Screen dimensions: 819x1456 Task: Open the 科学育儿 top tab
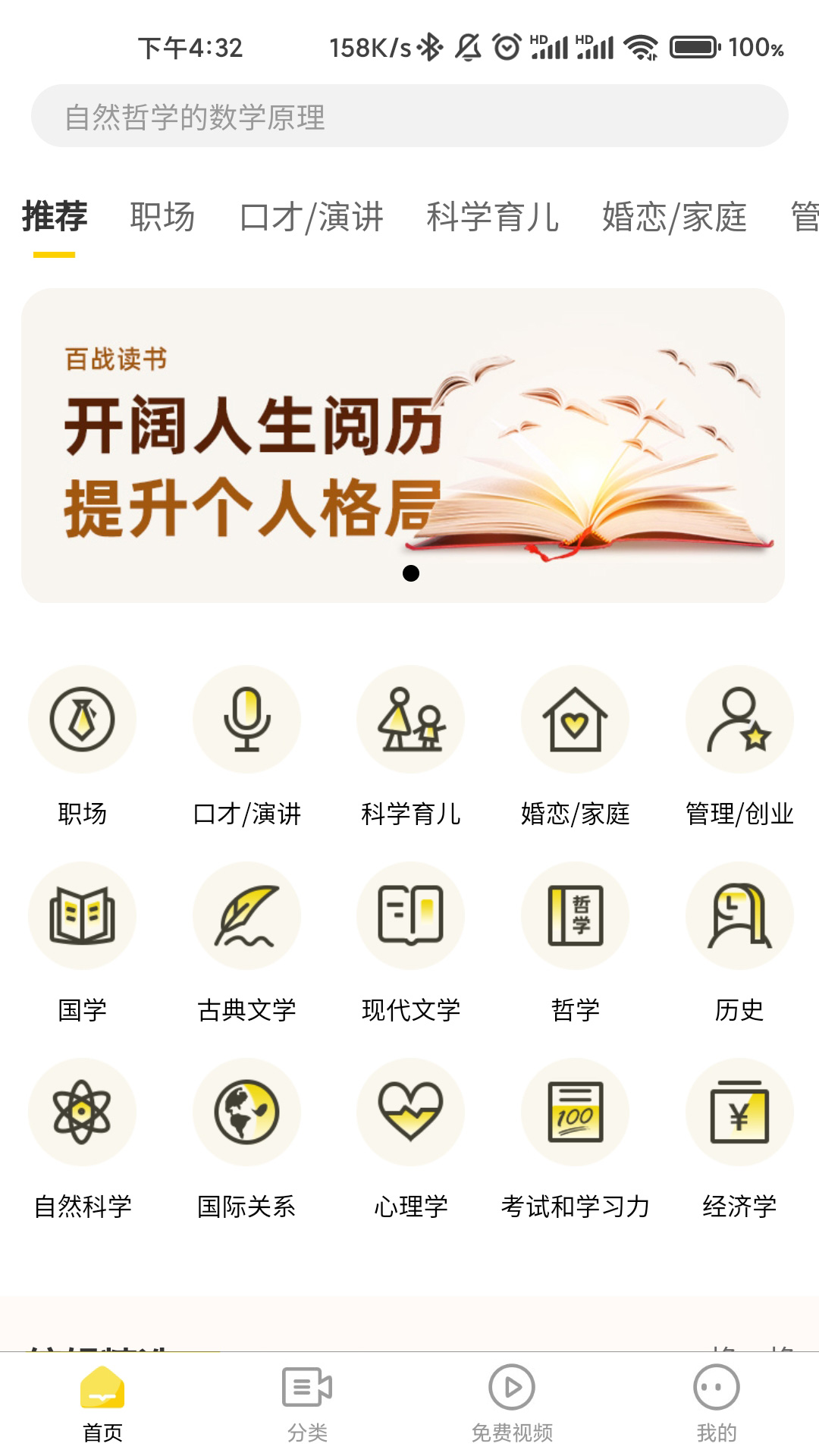click(x=492, y=217)
